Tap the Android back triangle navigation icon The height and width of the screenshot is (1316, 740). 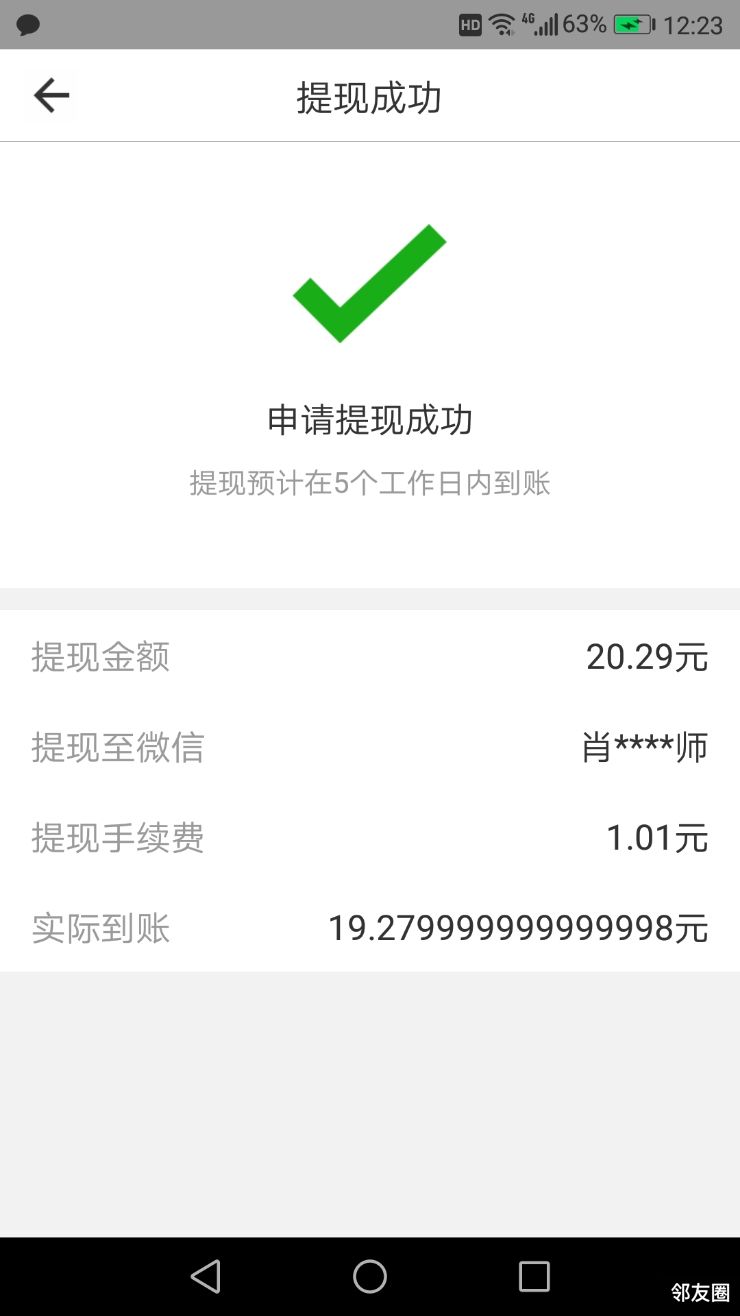pos(205,1275)
